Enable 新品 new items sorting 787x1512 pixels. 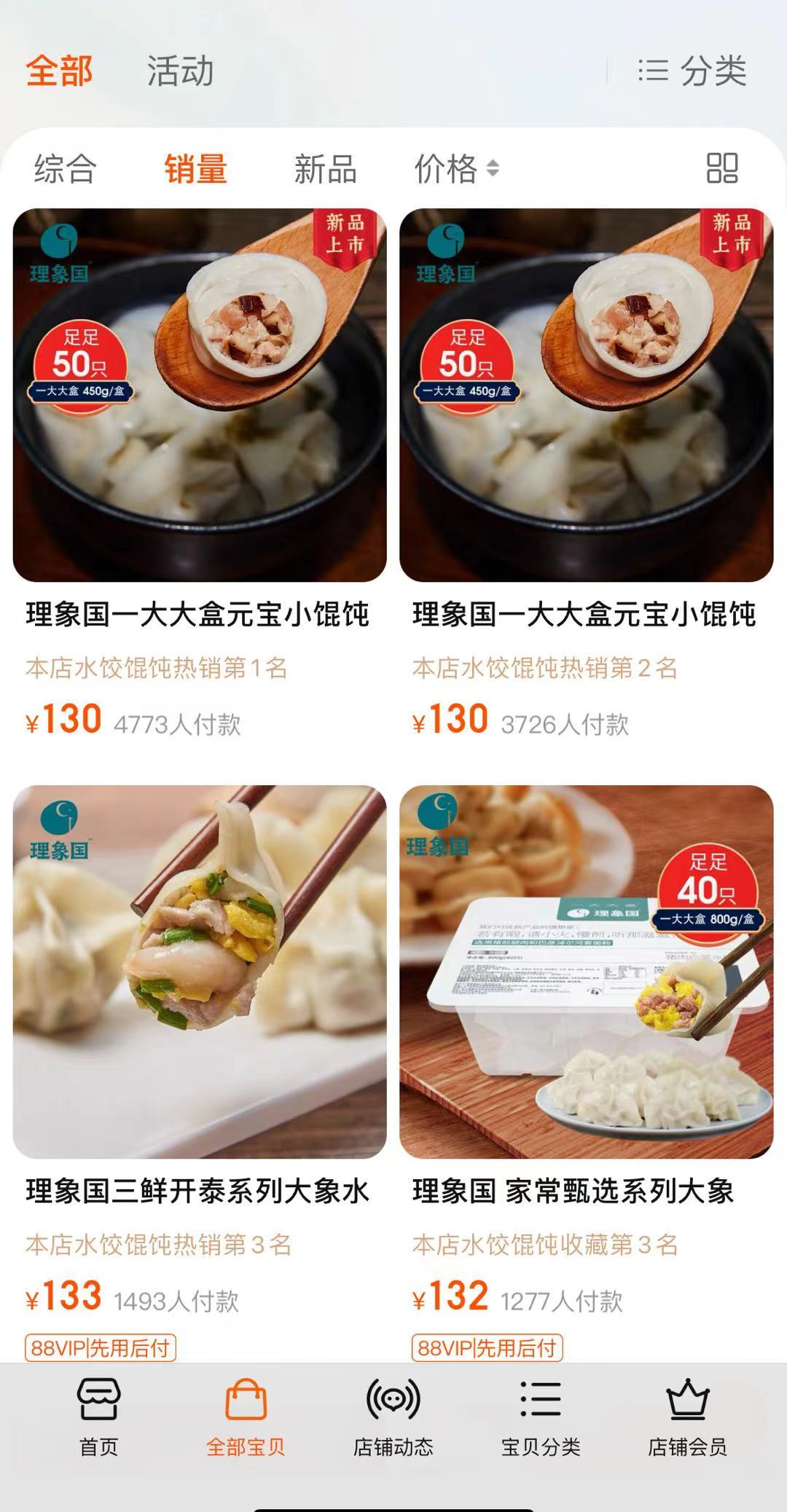[x=325, y=170]
